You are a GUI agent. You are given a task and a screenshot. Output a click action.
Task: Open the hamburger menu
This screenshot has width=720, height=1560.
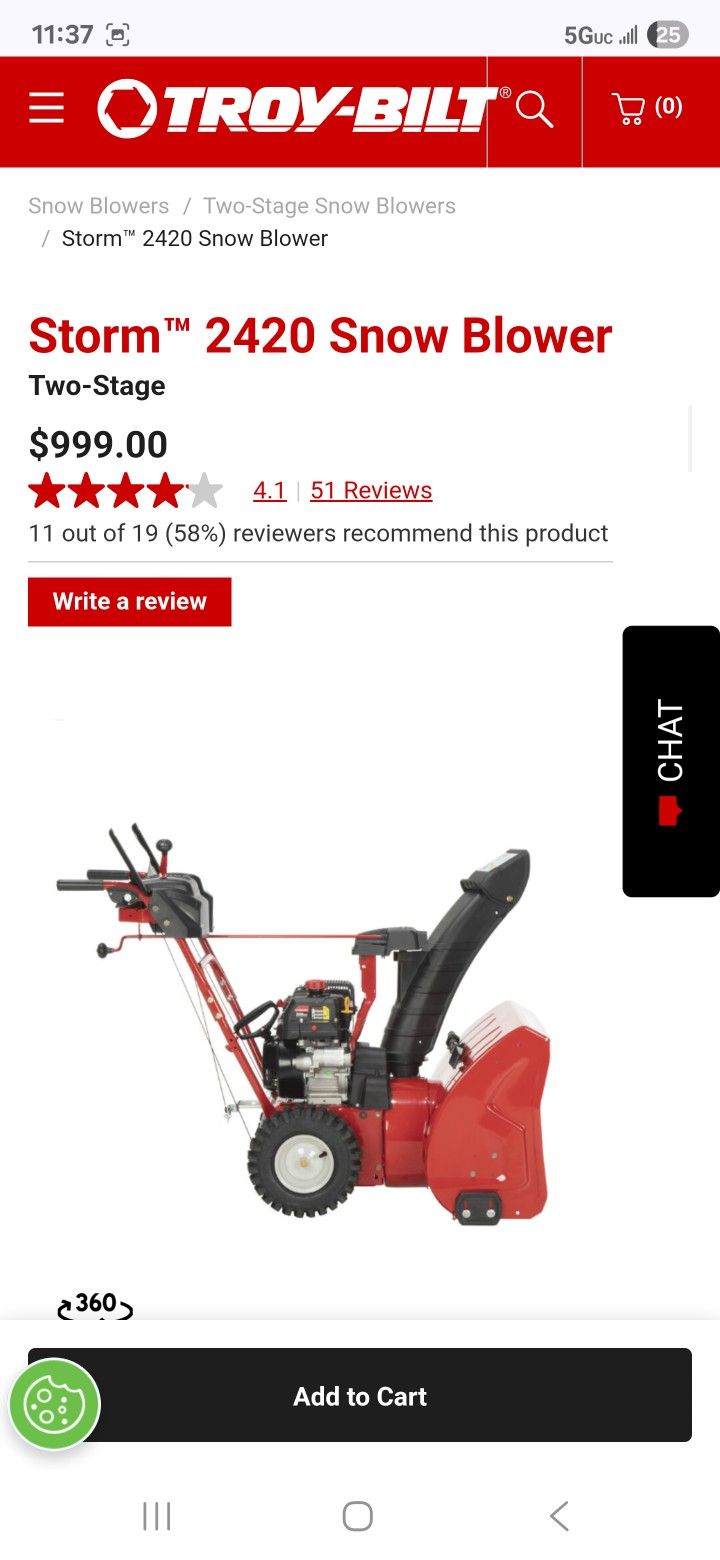(x=46, y=109)
